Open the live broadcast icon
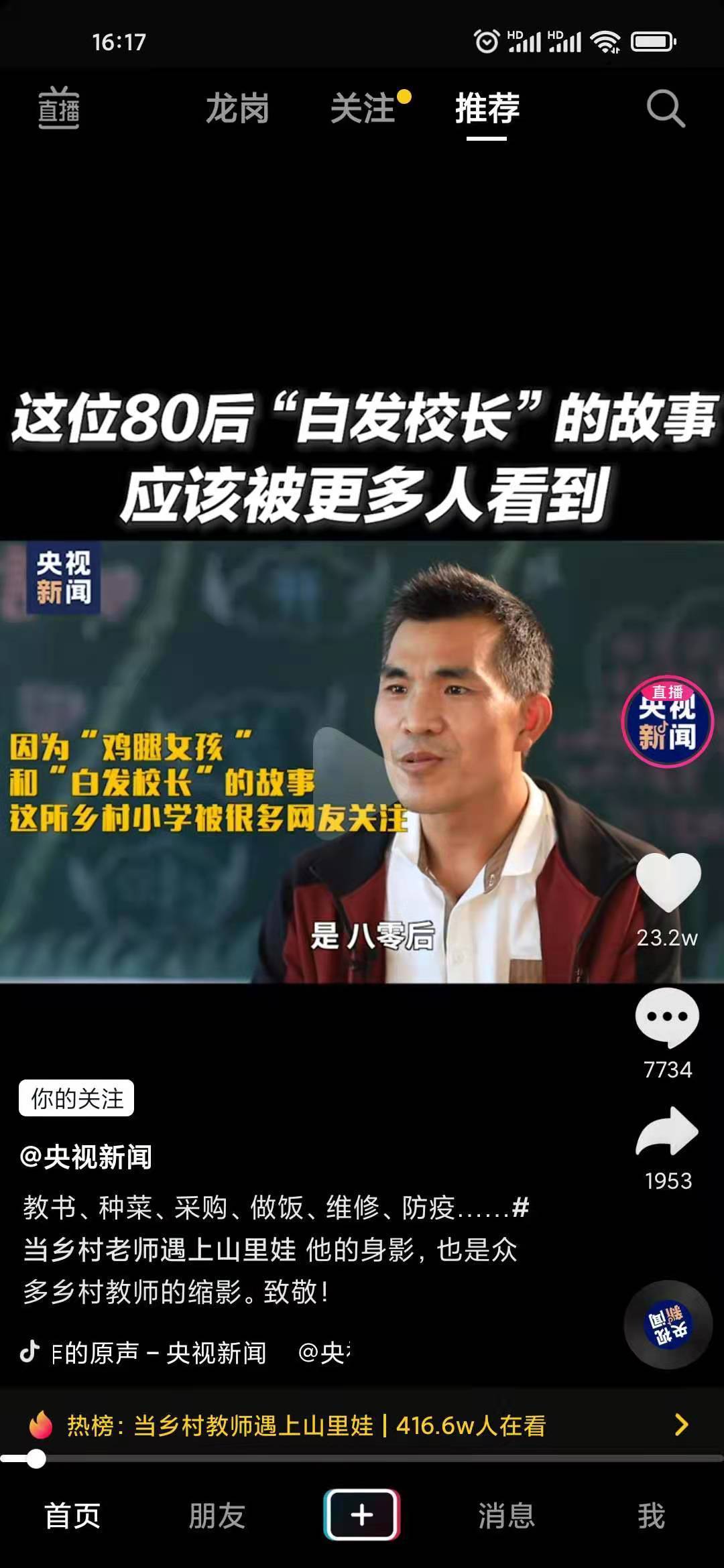 [x=59, y=109]
